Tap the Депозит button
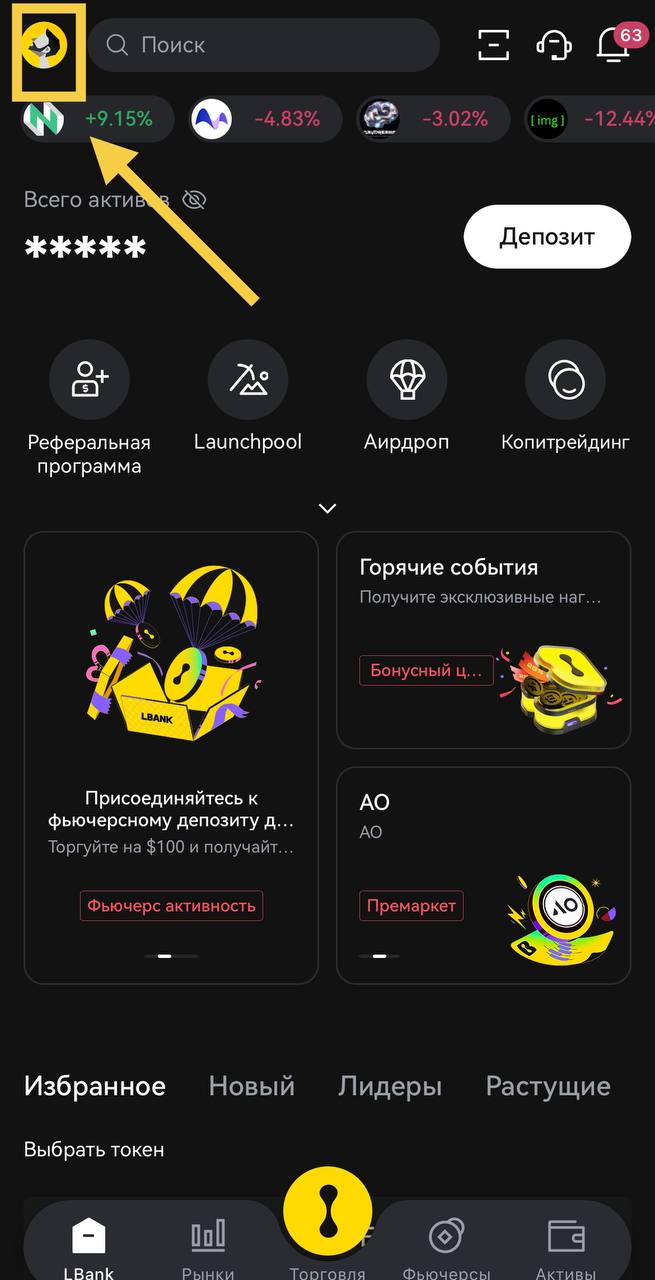The image size is (655, 1280). (x=547, y=237)
